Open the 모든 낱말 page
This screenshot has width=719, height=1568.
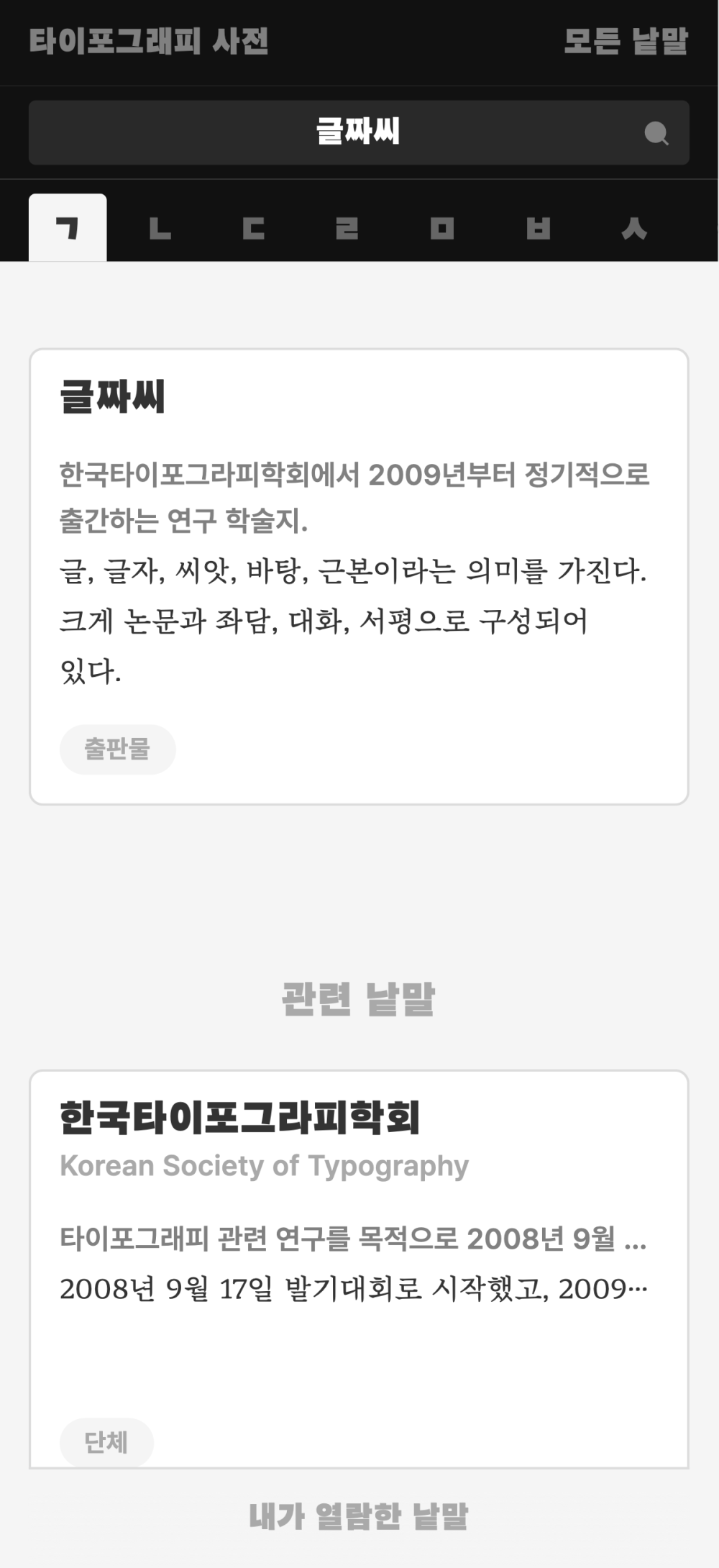pos(626,42)
